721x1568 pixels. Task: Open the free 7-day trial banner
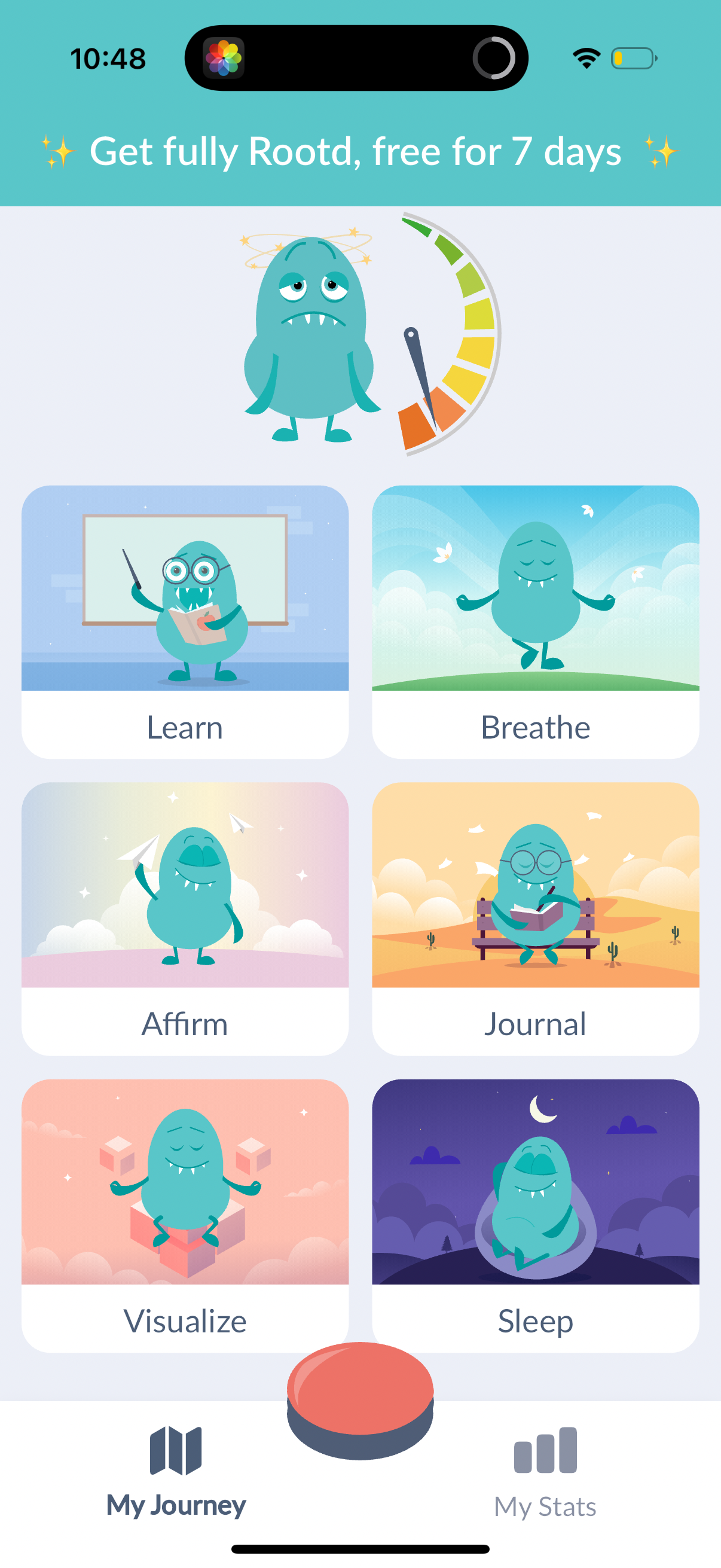pyautogui.click(x=360, y=151)
